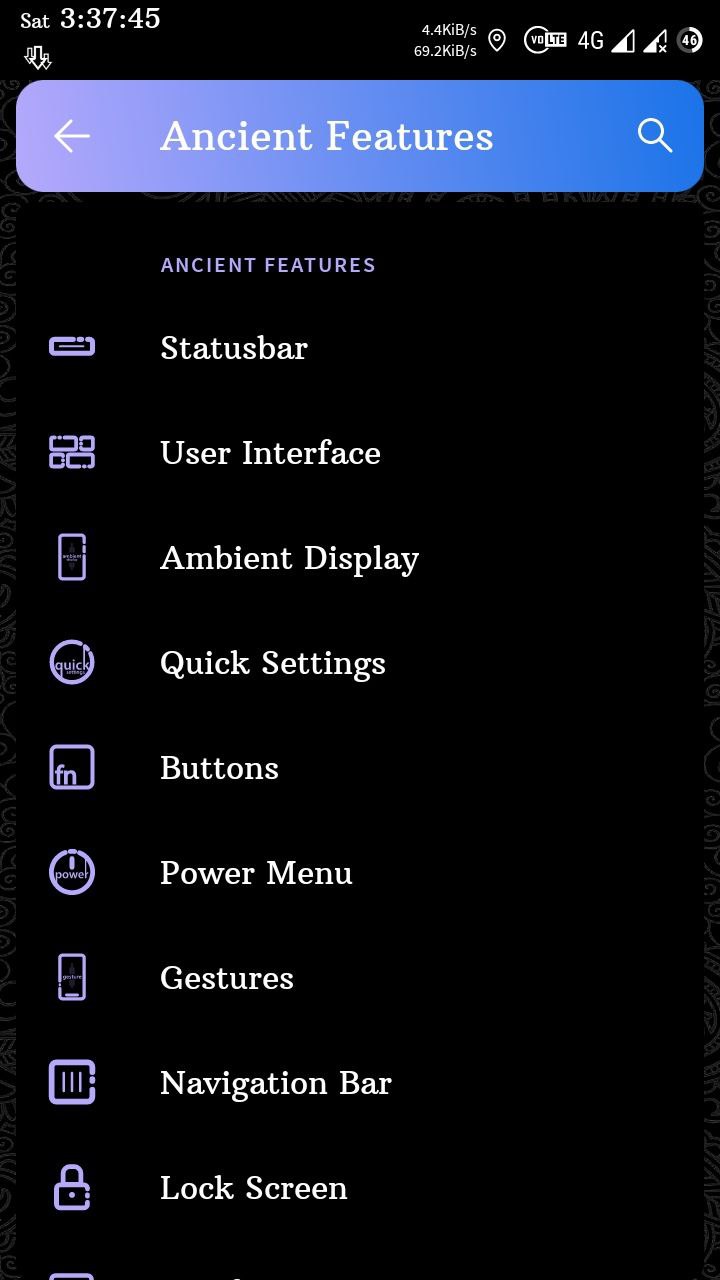Image resolution: width=720 pixels, height=1280 pixels.
Task: Open User Interface settings
Action: [x=360, y=453]
